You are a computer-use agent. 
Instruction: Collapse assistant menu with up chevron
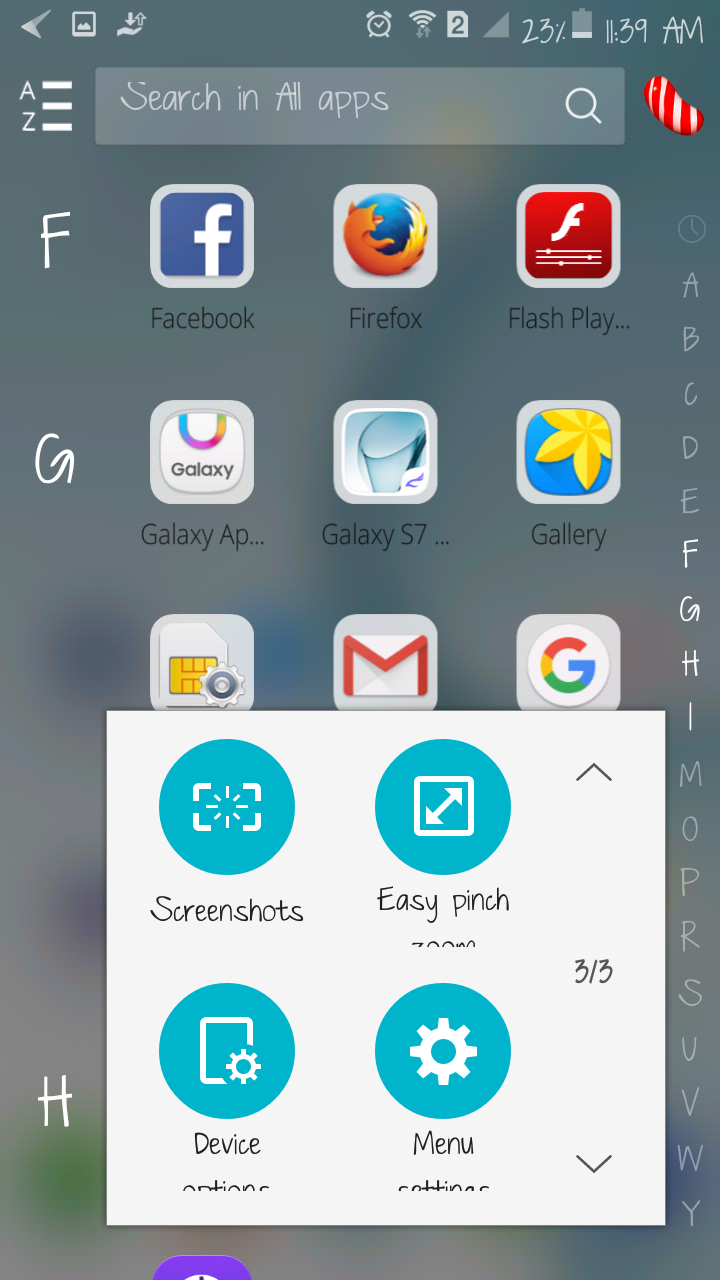(x=594, y=771)
